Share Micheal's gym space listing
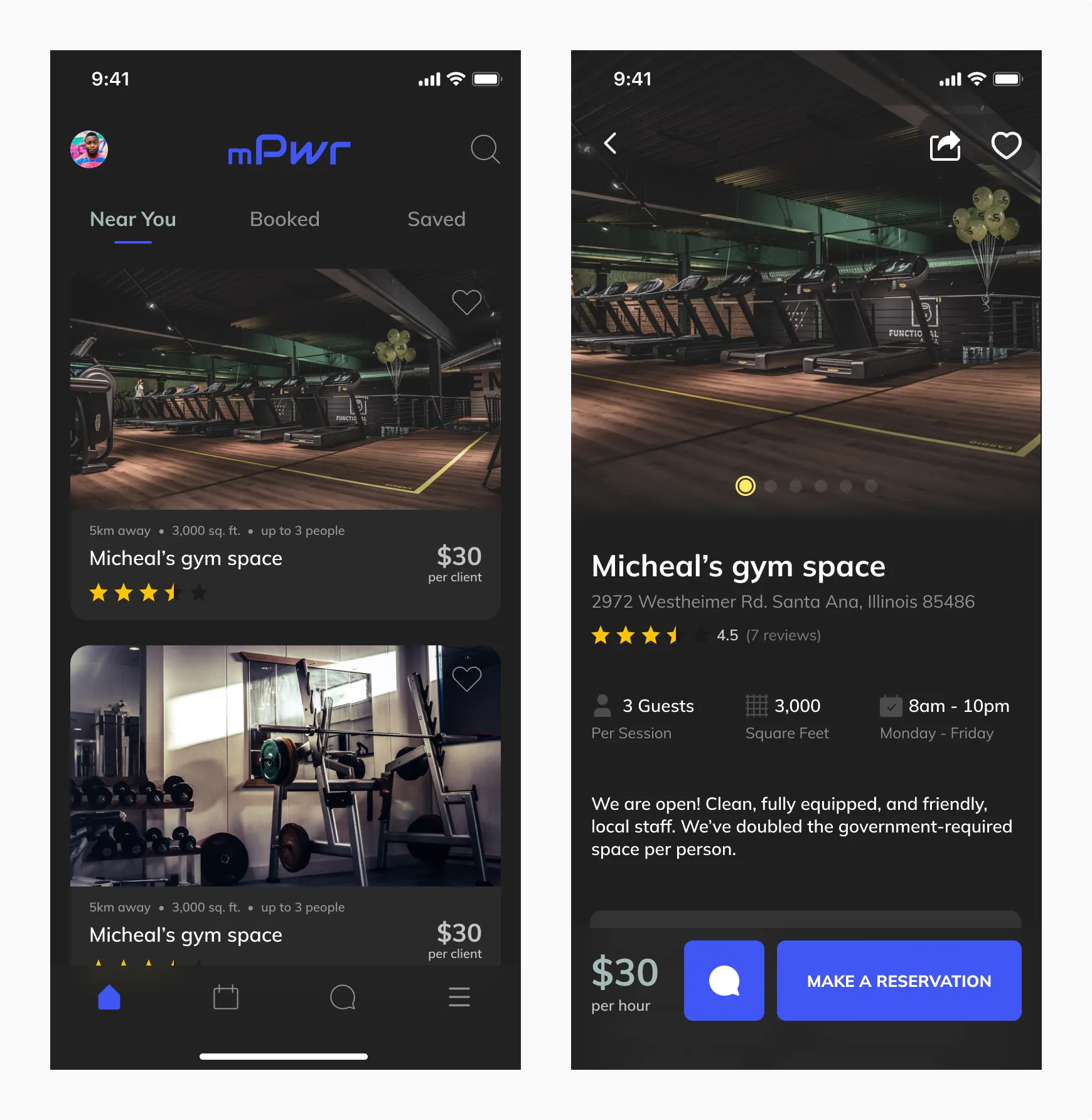The image size is (1092, 1120). [x=945, y=146]
